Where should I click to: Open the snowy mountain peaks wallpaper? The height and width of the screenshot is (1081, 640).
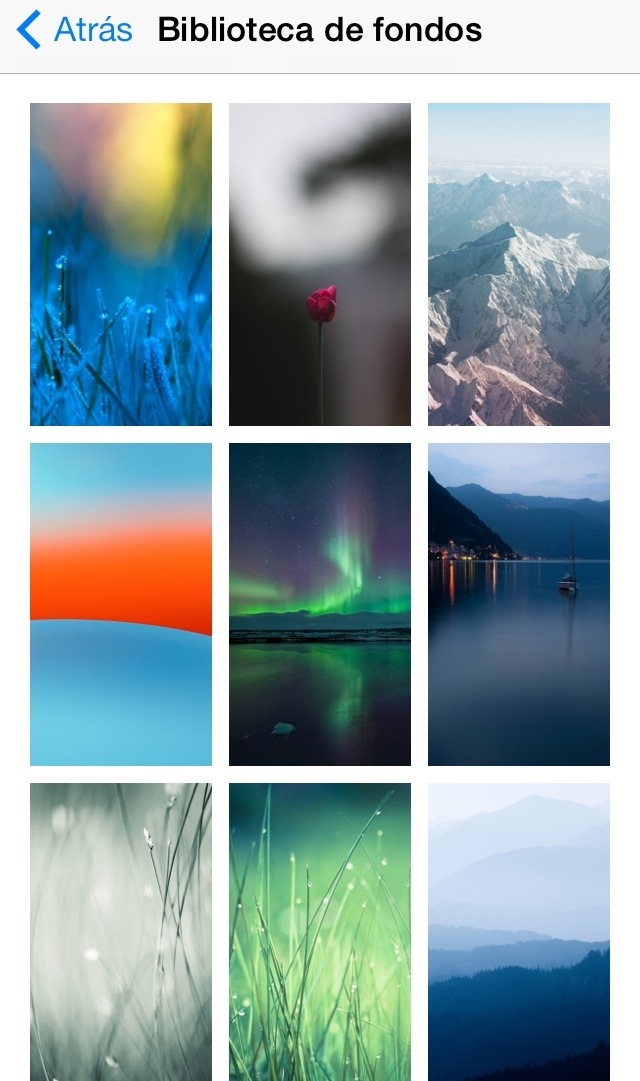(519, 264)
